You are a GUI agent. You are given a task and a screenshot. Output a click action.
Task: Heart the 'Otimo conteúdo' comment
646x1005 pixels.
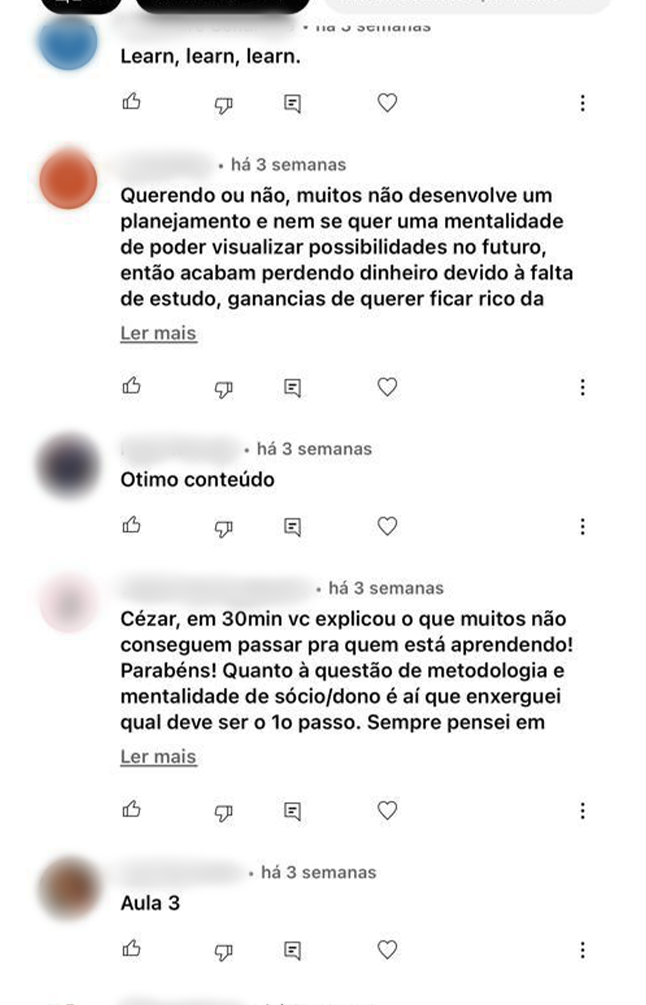click(x=387, y=526)
